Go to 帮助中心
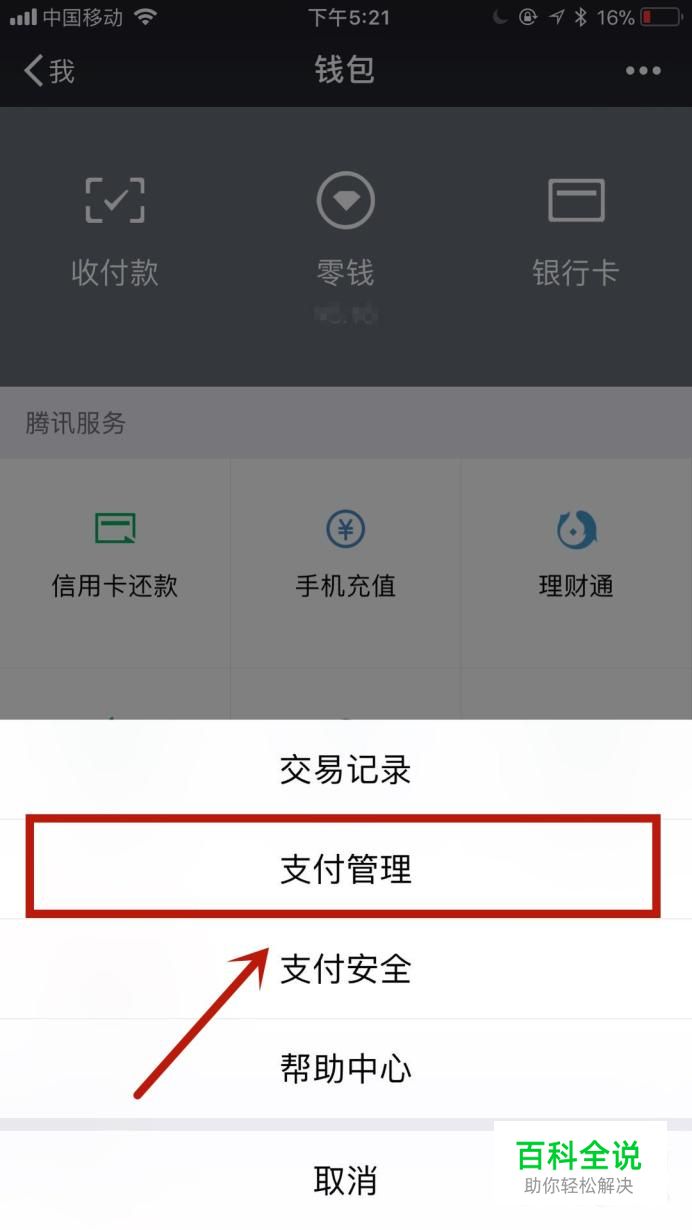 (346, 1068)
